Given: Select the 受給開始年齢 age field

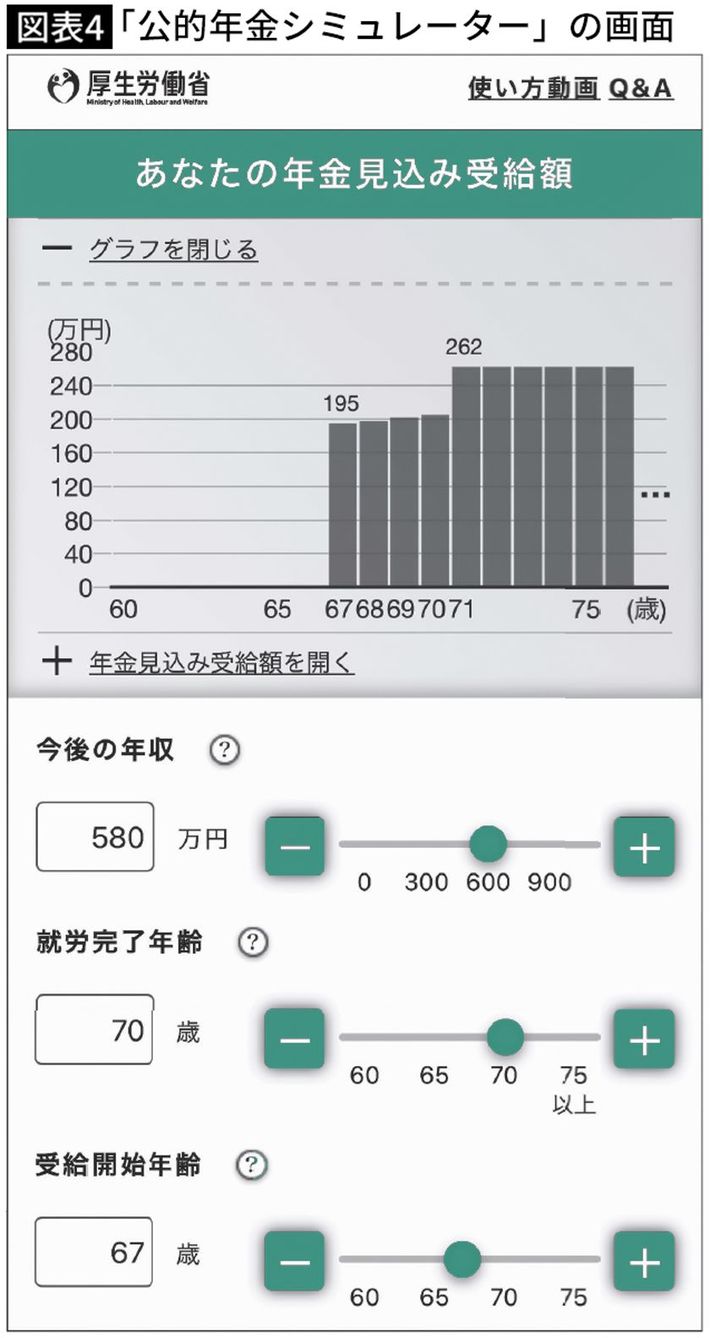Looking at the screenshot, I should point(95,1252).
